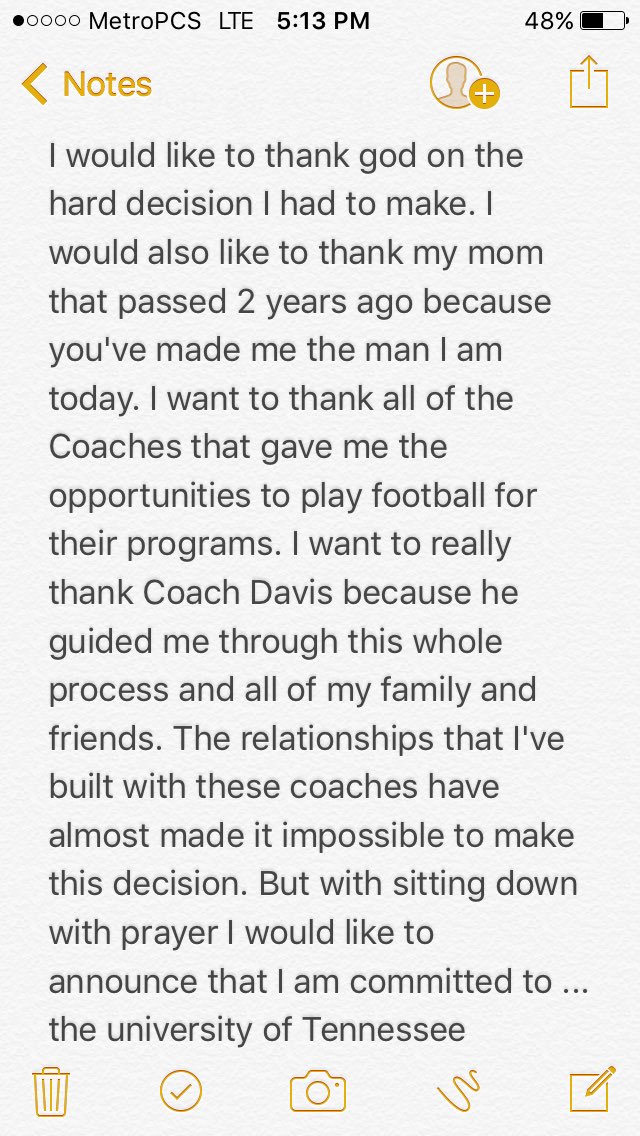Open the sketch drawing tool
The height and width of the screenshot is (1136, 640).
click(458, 1089)
